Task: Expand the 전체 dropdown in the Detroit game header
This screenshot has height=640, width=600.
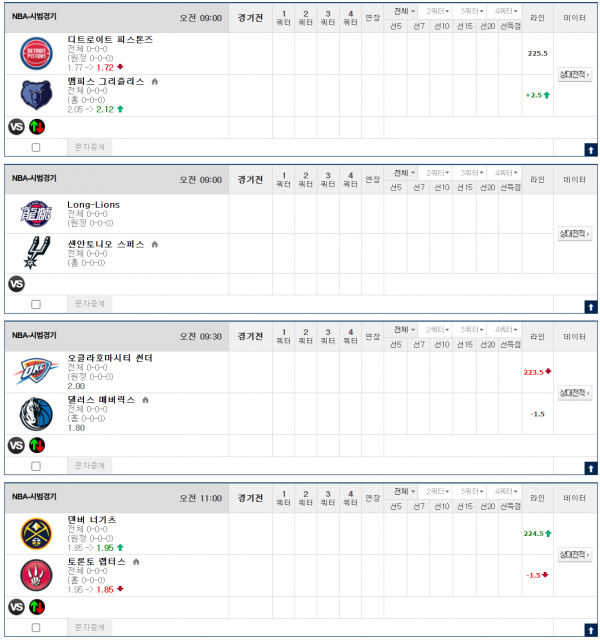Action: [x=402, y=12]
